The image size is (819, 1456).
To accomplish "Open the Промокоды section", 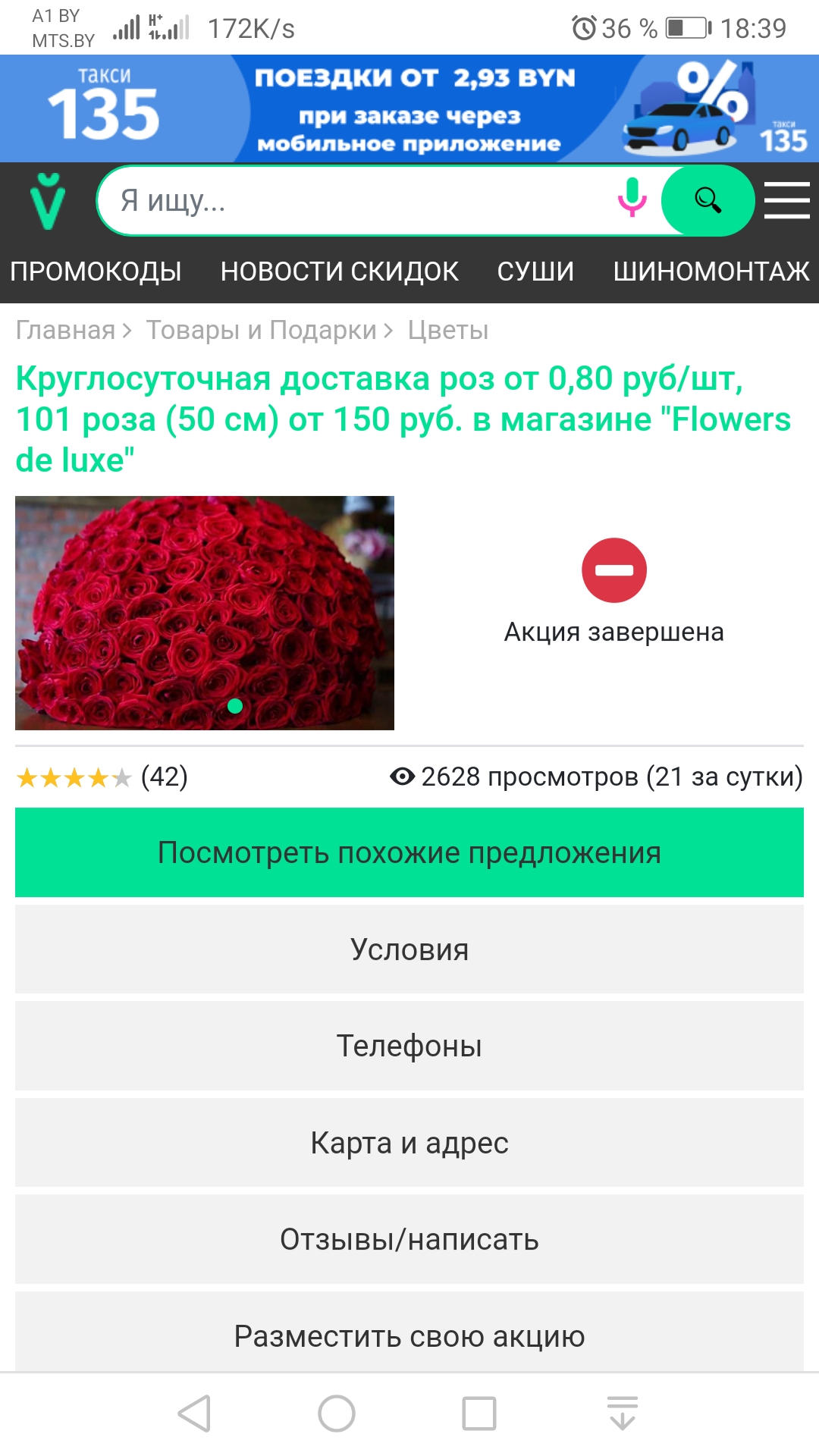I will tap(96, 271).
